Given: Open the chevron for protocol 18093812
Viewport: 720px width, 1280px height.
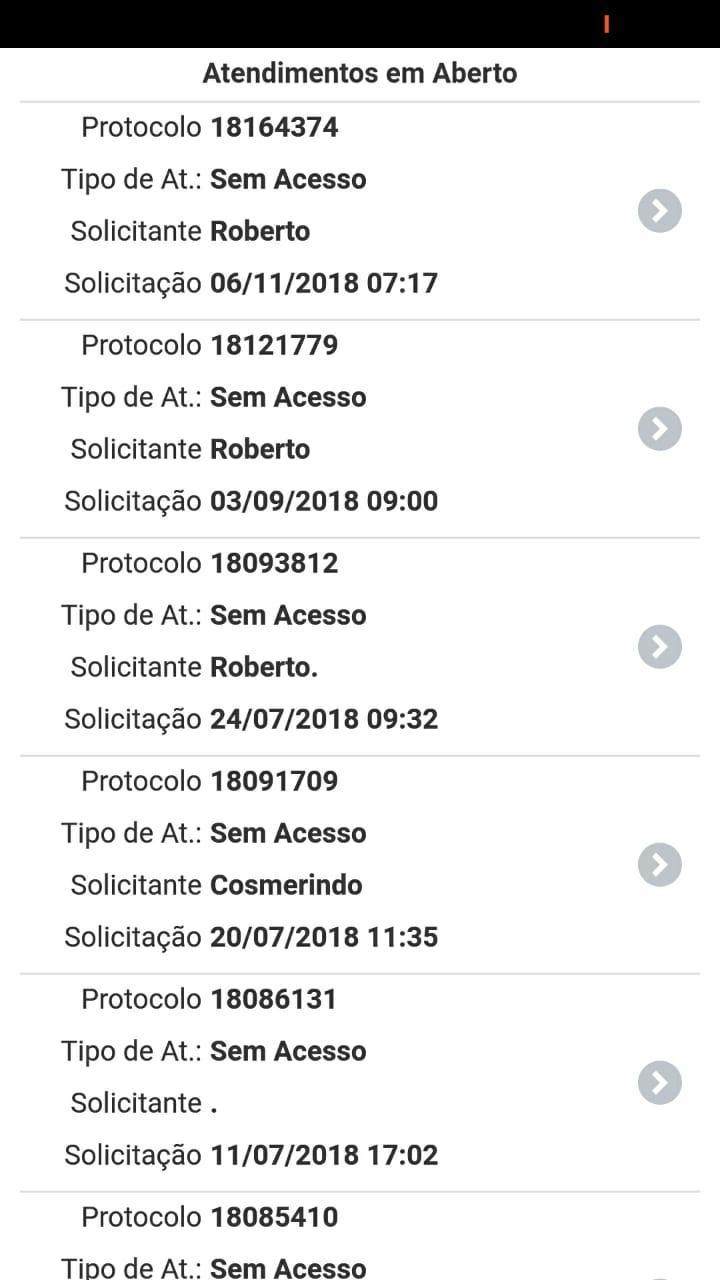Looking at the screenshot, I should [x=659, y=647].
